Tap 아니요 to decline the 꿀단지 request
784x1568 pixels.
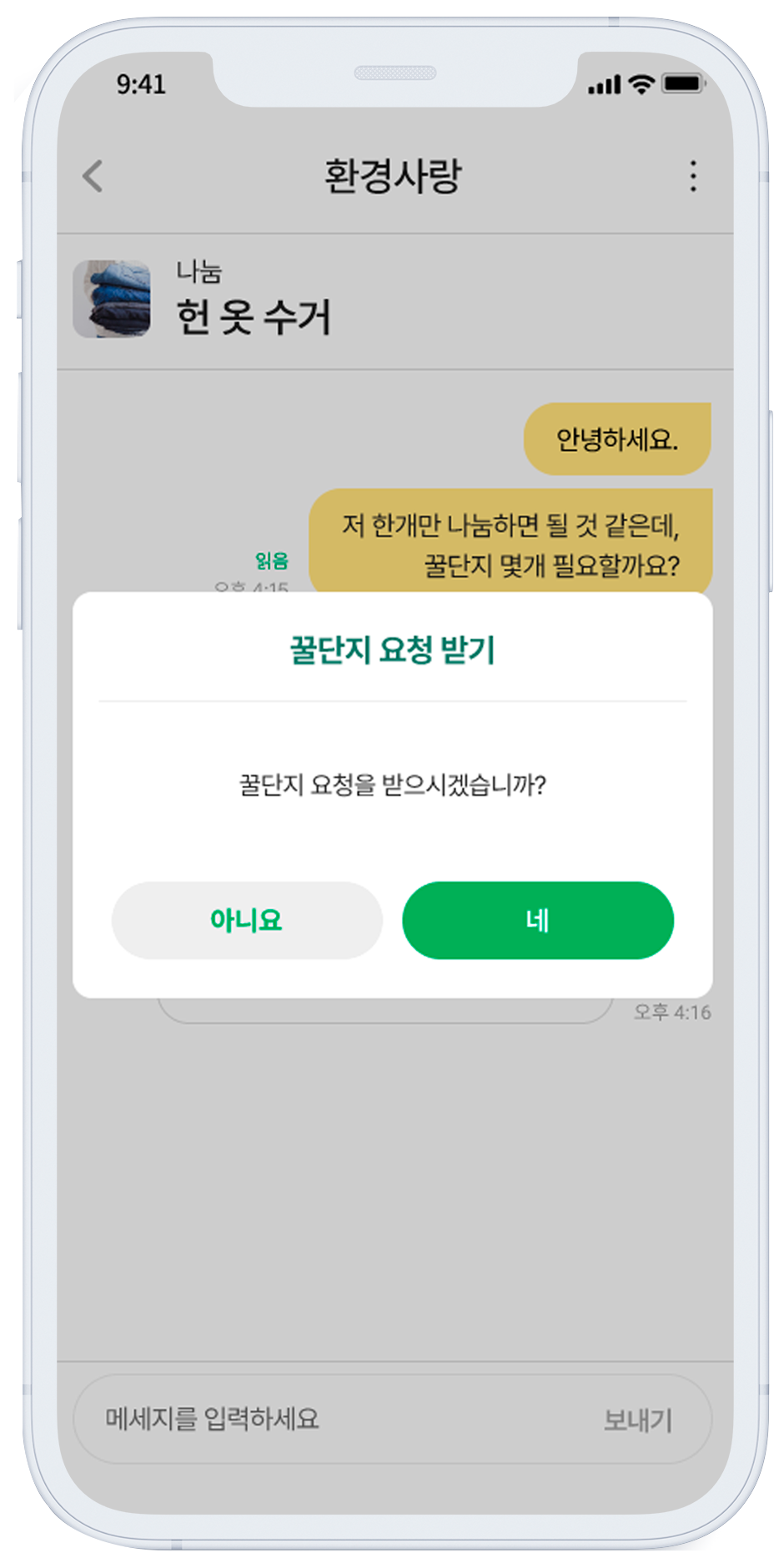pos(247,920)
